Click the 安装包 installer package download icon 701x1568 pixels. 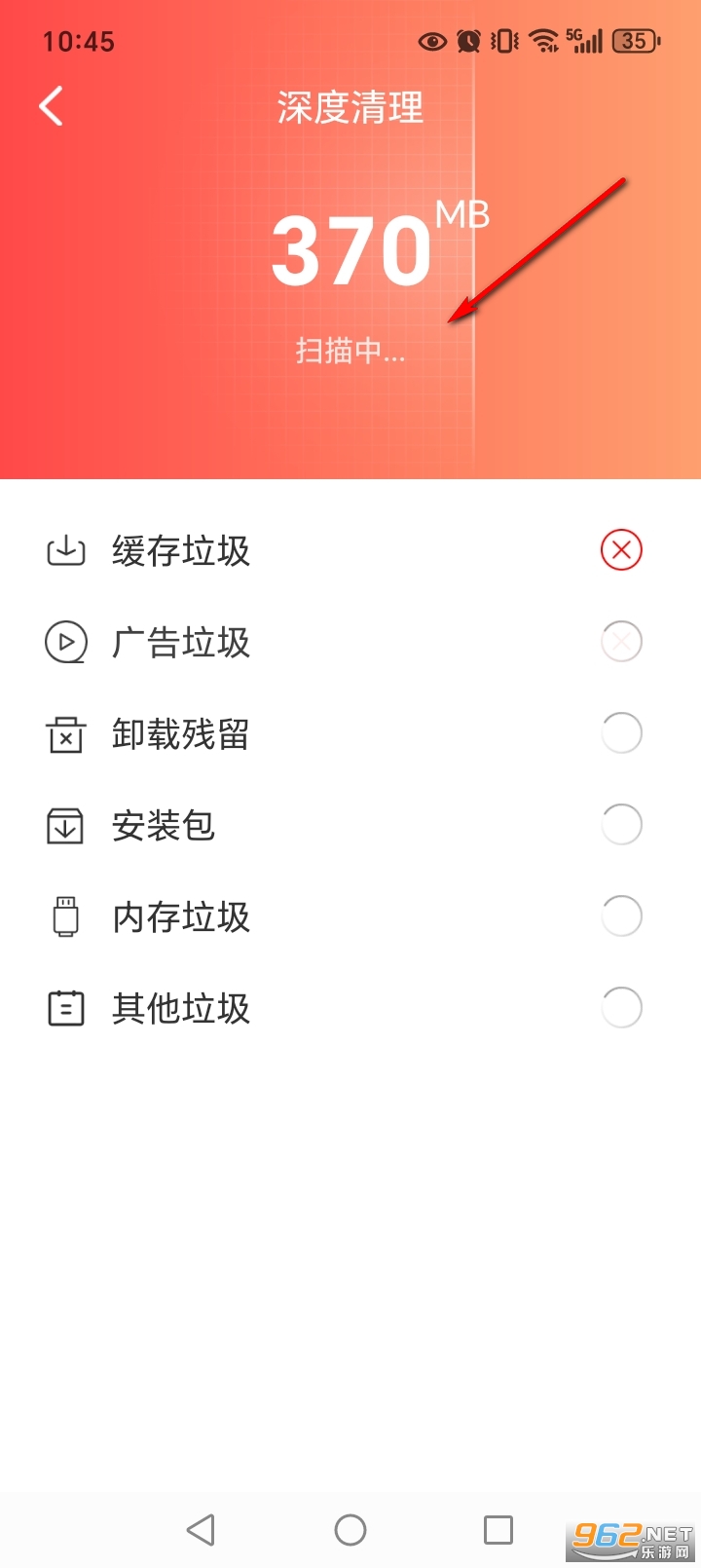[64, 825]
